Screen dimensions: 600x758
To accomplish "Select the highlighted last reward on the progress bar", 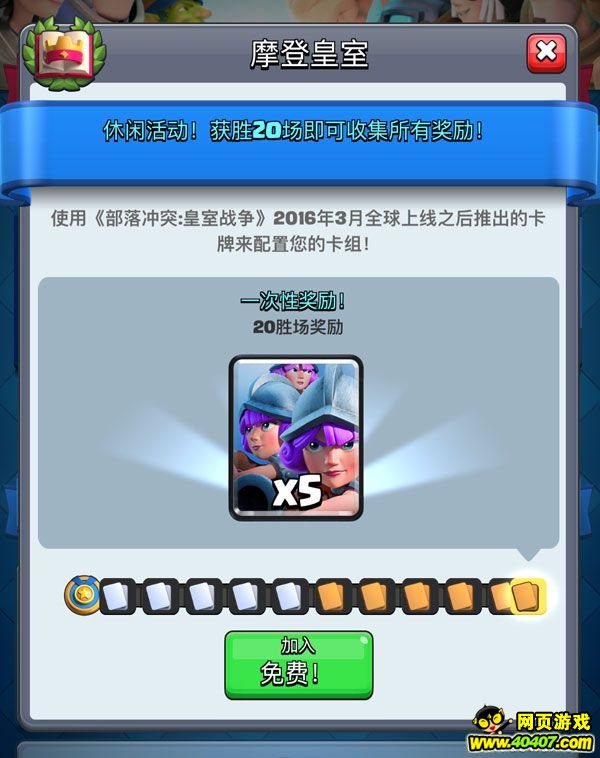I will pos(526,596).
